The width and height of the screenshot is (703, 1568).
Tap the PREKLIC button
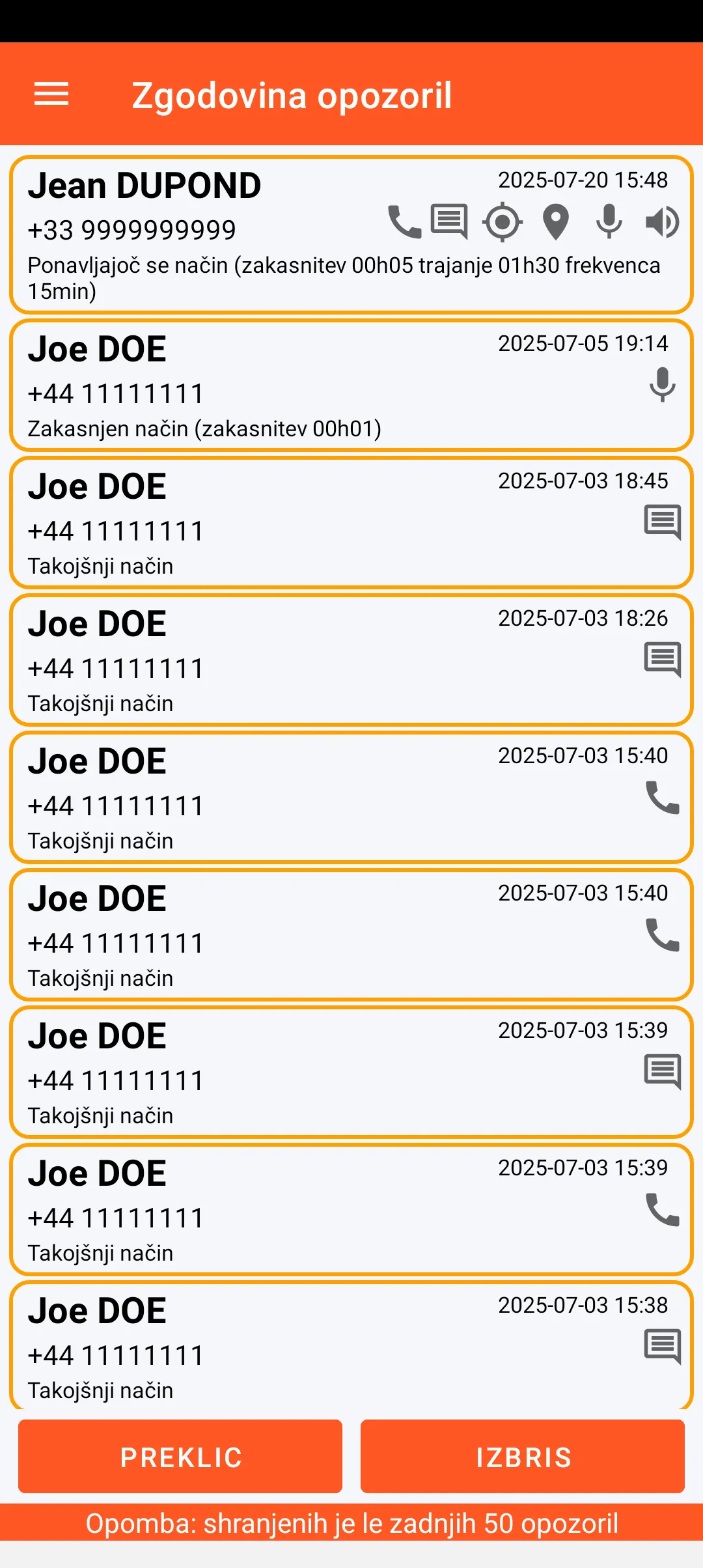(x=180, y=1457)
